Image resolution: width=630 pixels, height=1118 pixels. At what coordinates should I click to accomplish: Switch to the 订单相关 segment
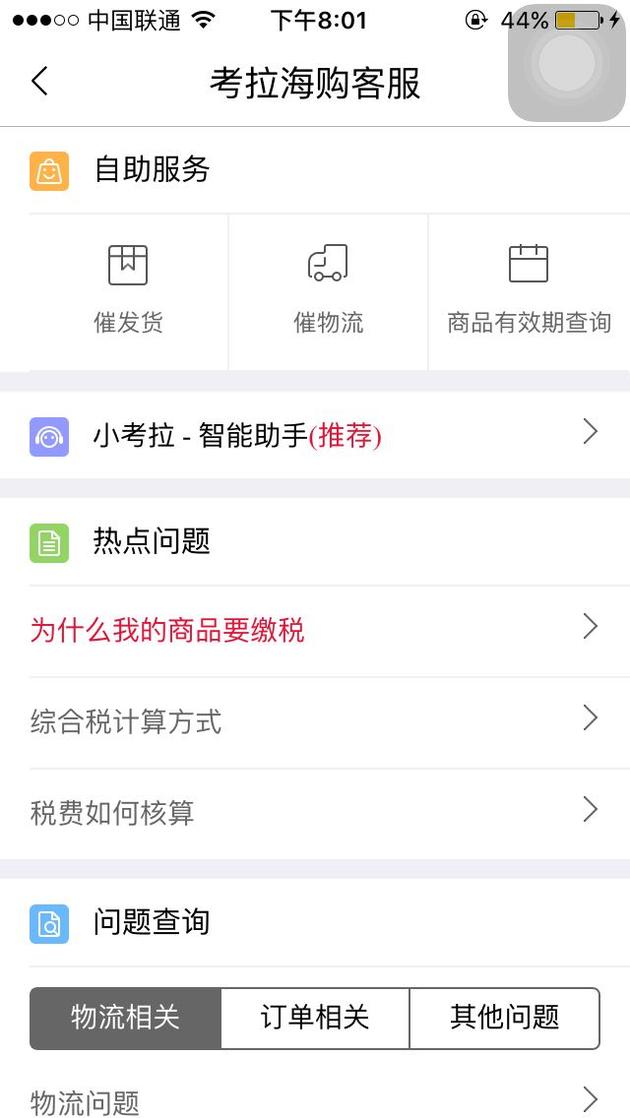click(315, 1017)
